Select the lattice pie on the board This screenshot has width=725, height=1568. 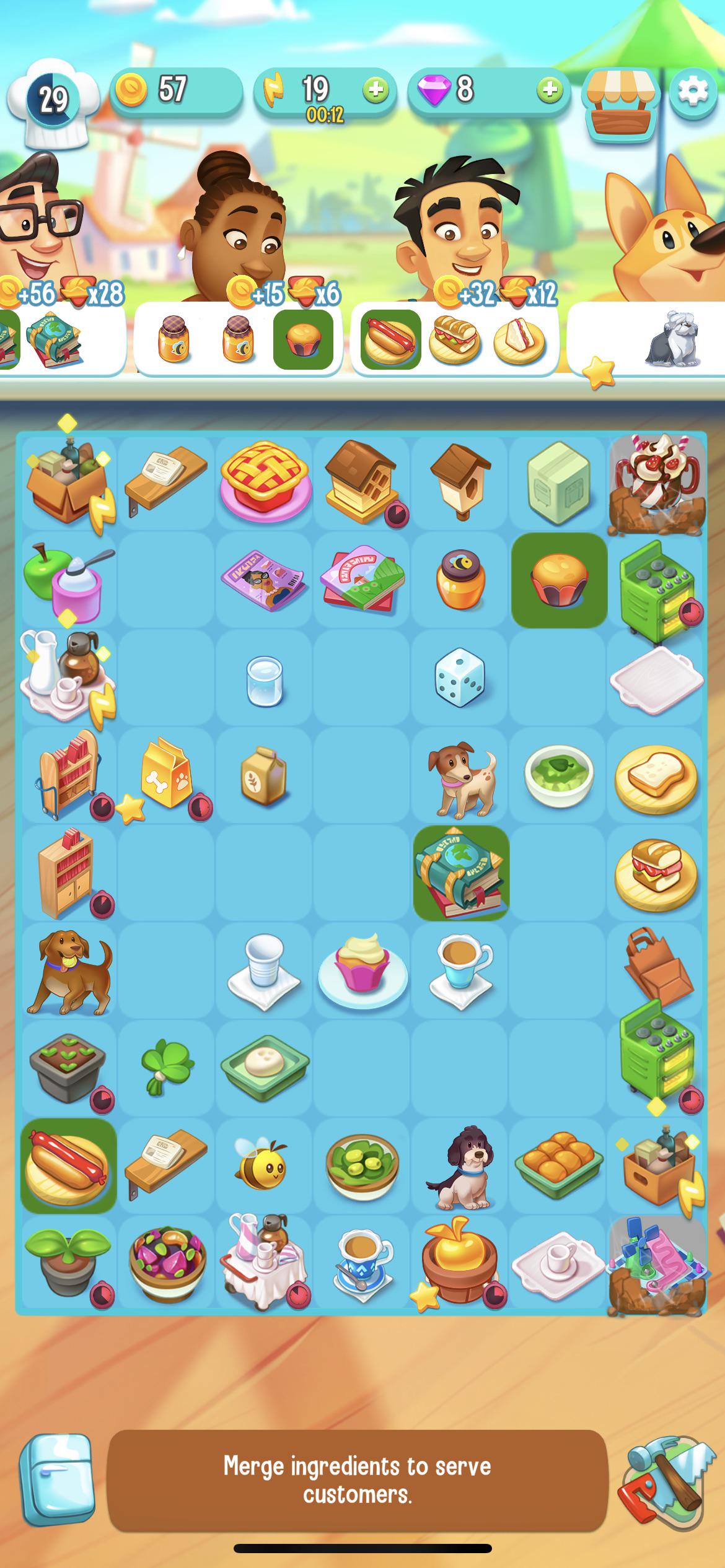265,480
